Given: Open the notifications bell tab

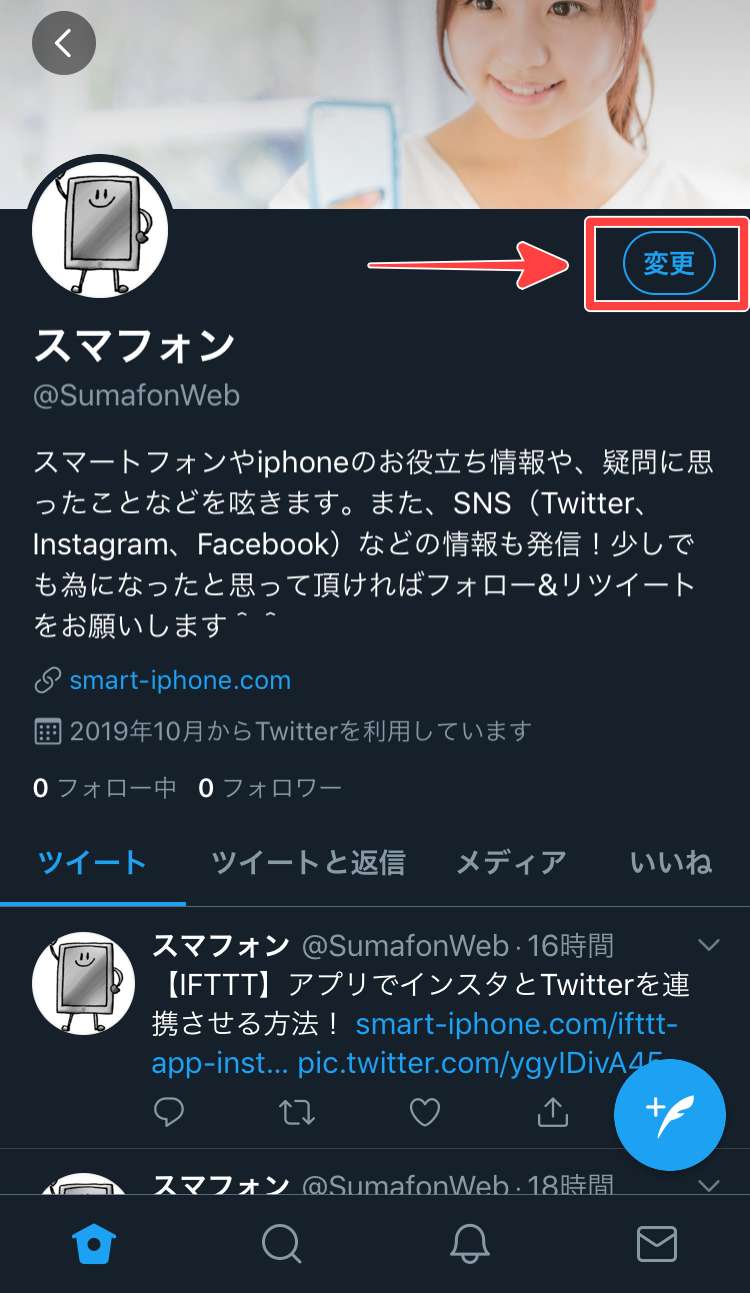Looking at the screenshot, I should 469,1244.
